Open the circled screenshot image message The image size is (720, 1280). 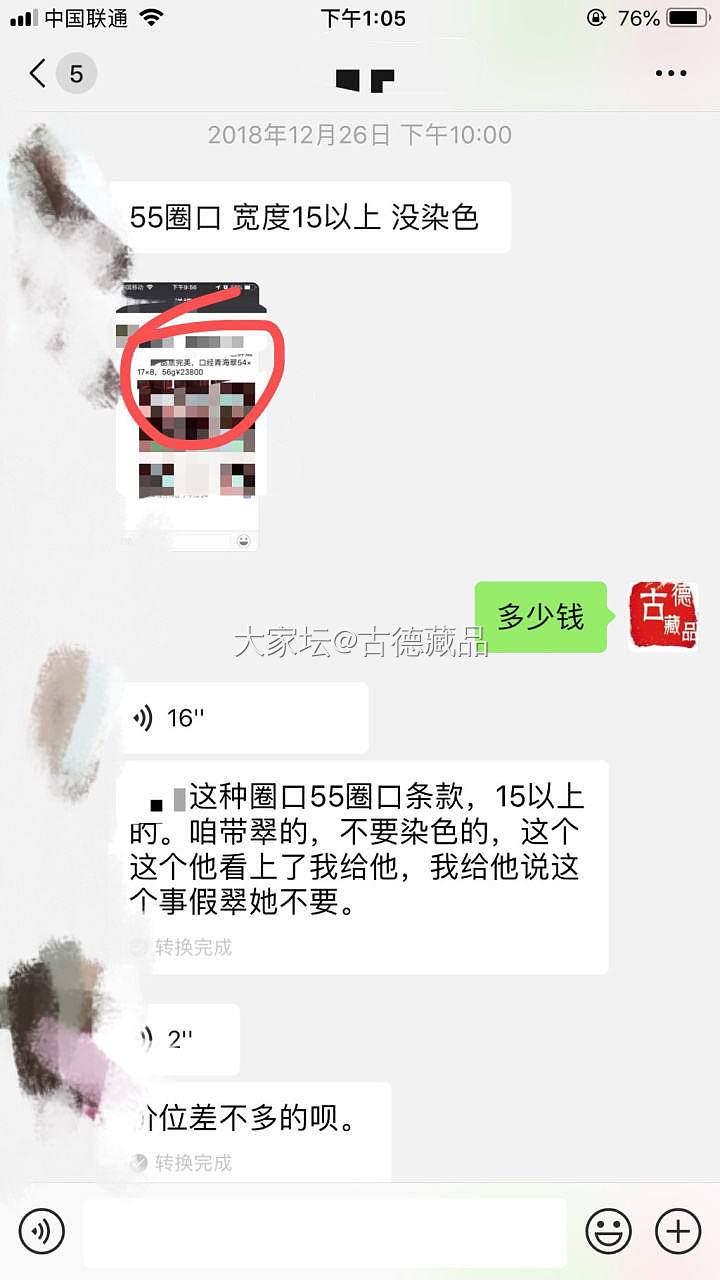(190, 415)
